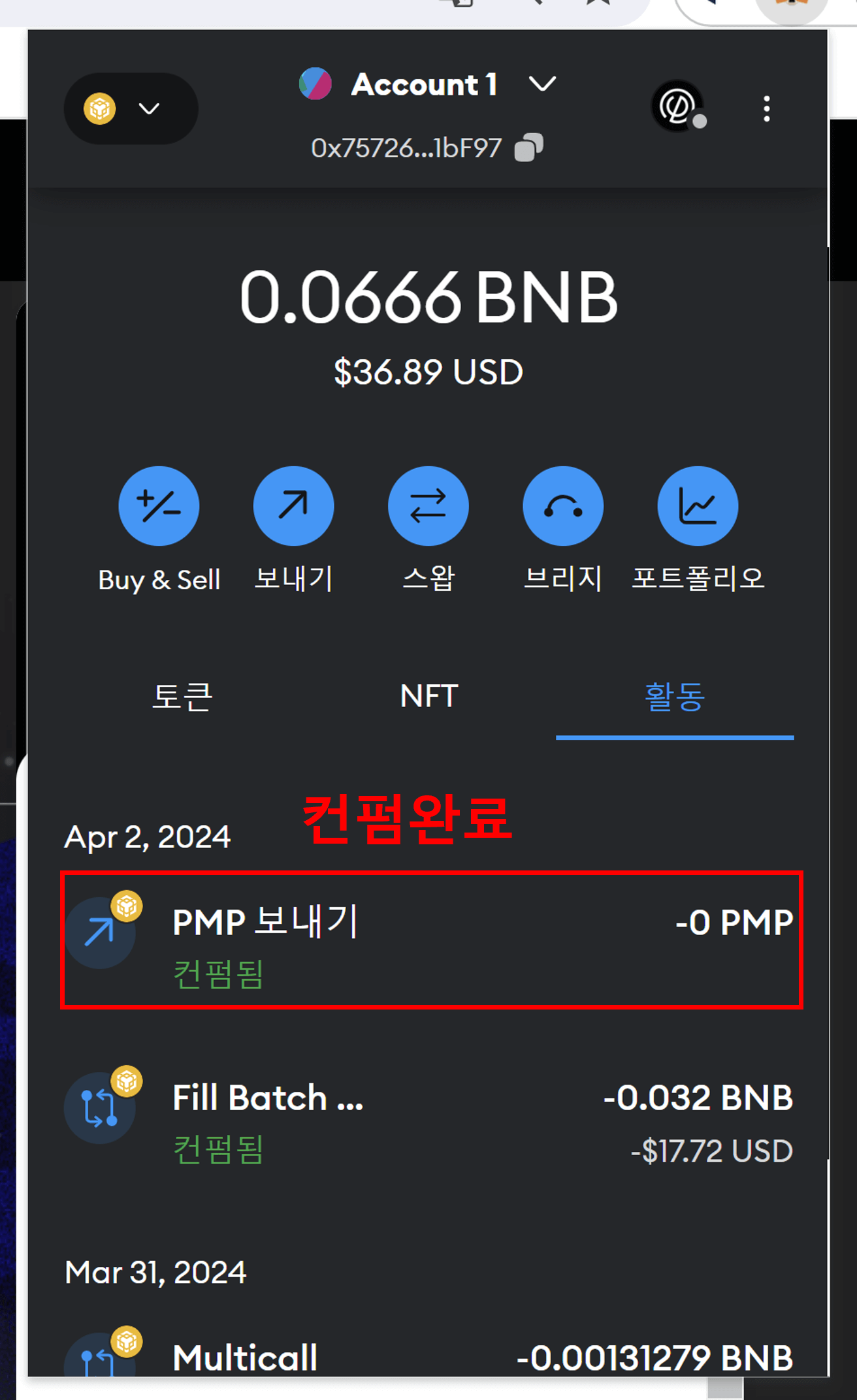Screen dimensions: 857x1400
Task: Switch to the 토큰 tab
Action: (182, 696)
